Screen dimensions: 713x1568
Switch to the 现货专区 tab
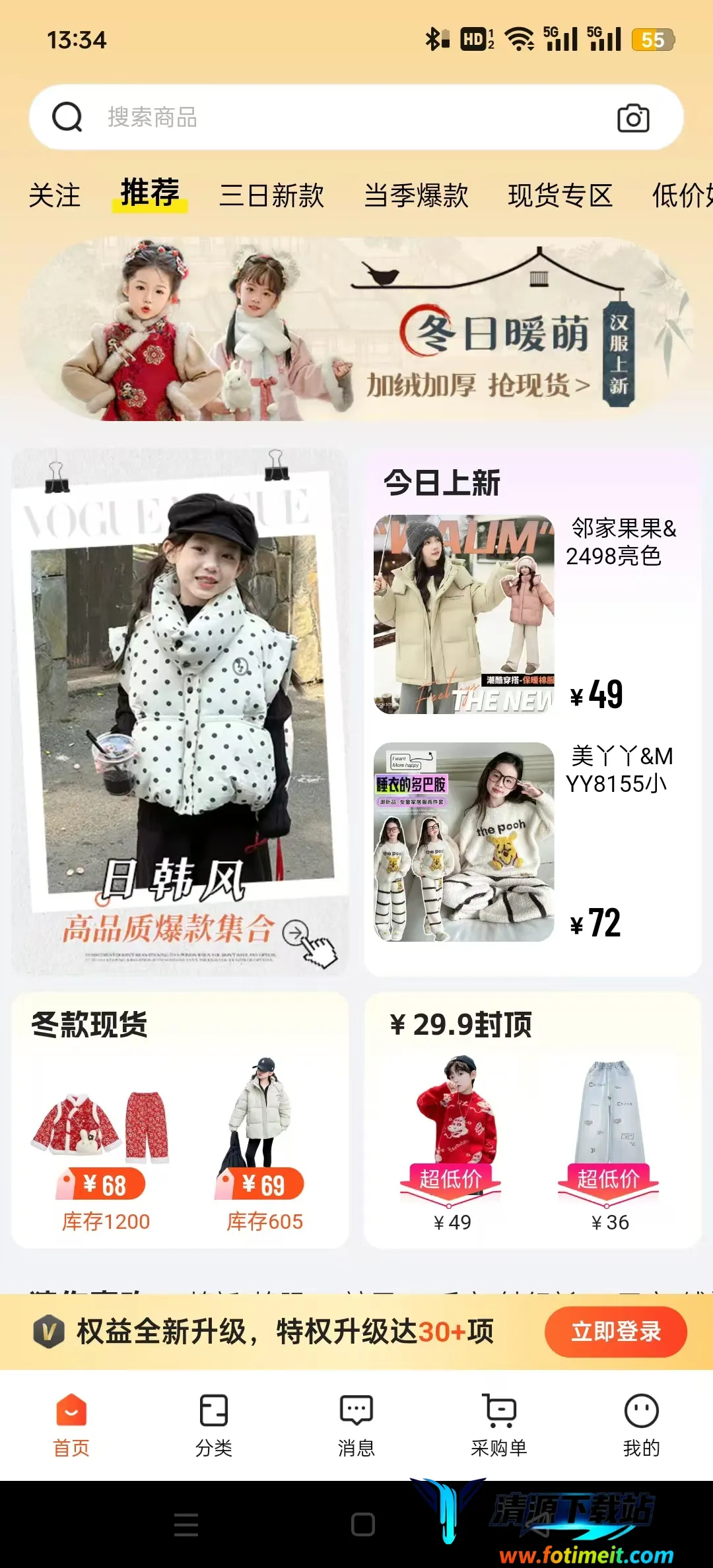coord(560,196)
